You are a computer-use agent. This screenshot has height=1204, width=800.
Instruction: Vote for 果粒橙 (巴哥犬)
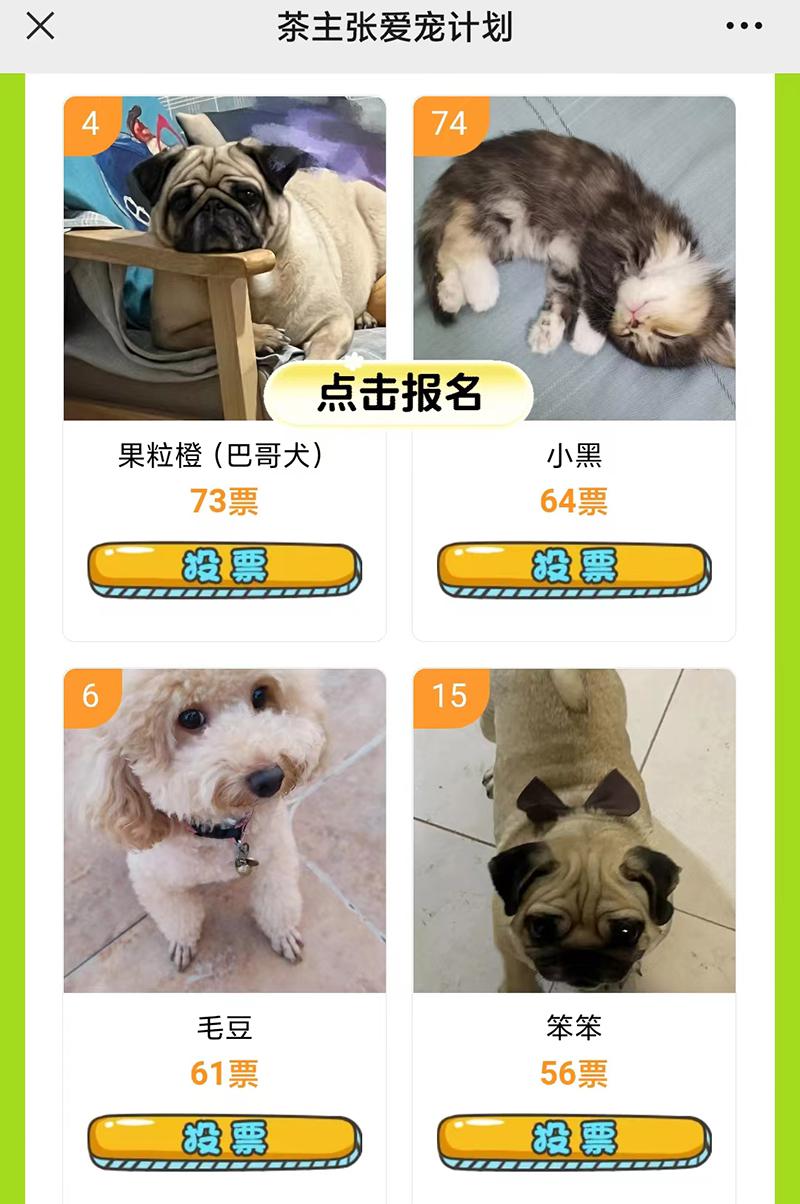click(224, 569)
